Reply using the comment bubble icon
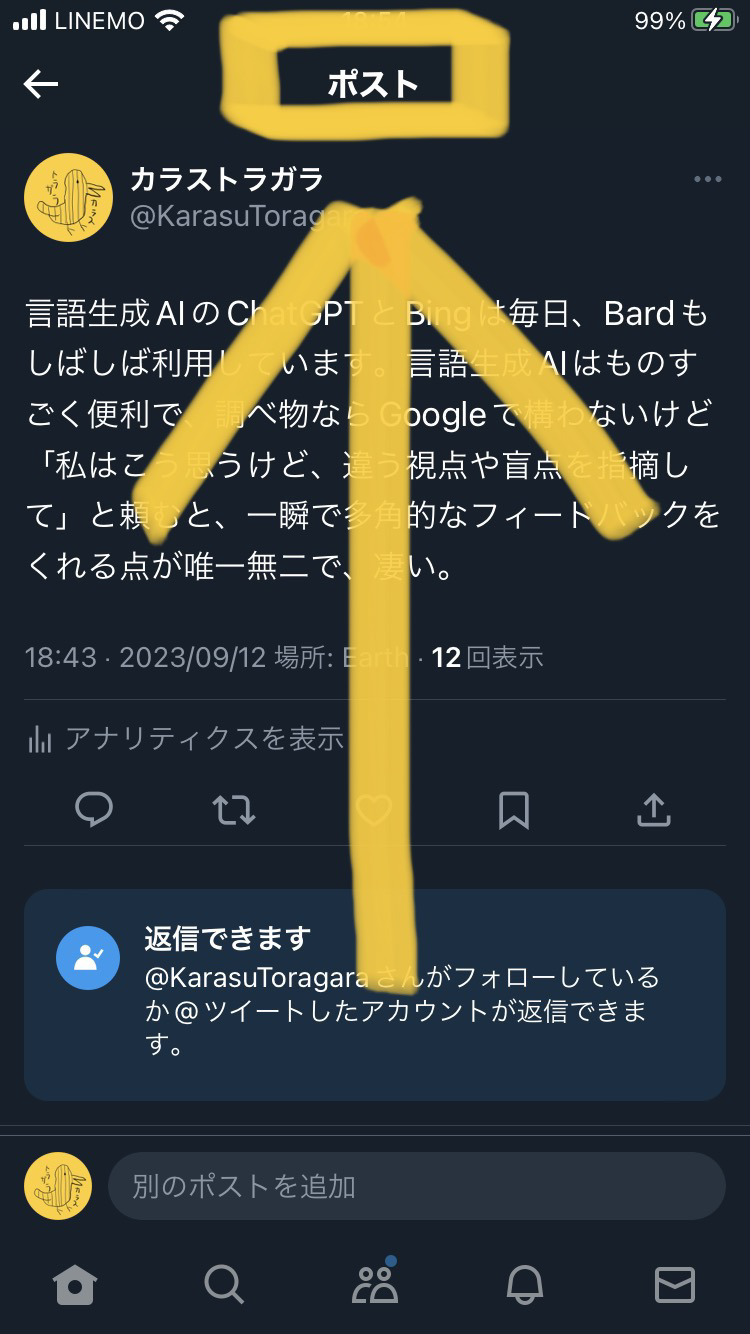 pyautogui.click(x=94, y=810)
